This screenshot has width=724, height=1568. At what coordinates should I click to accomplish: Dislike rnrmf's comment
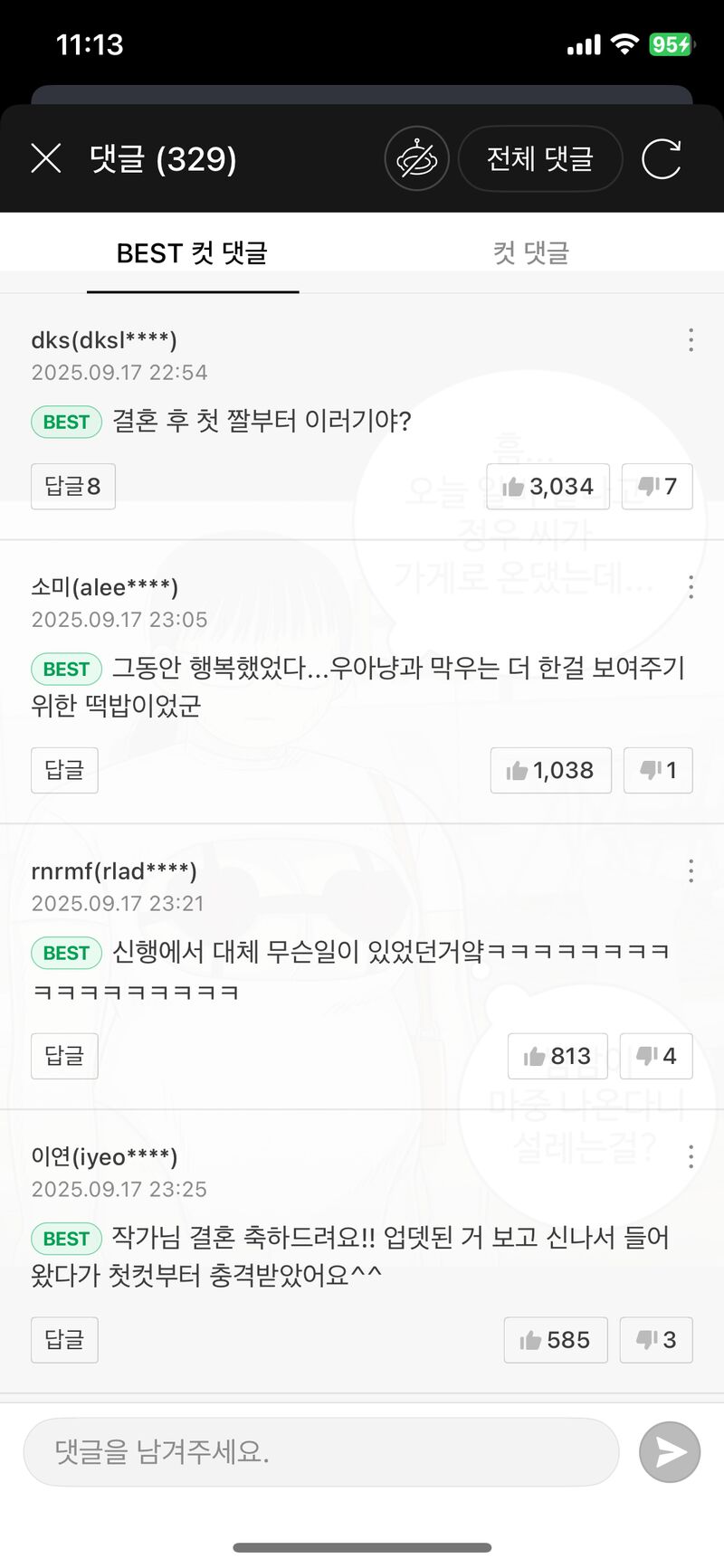[x=656, y=1056]
